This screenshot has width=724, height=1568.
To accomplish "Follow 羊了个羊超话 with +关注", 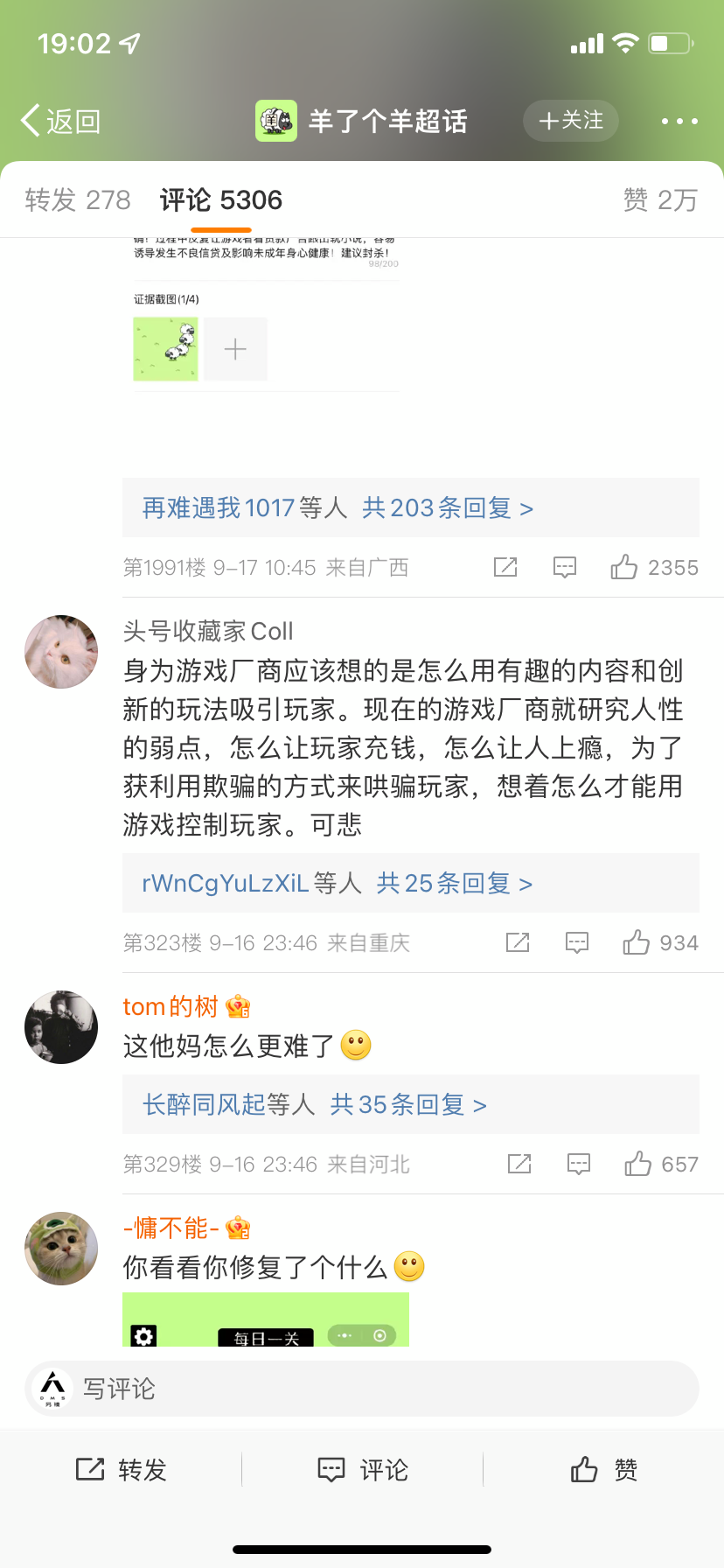I will point(571,121).
